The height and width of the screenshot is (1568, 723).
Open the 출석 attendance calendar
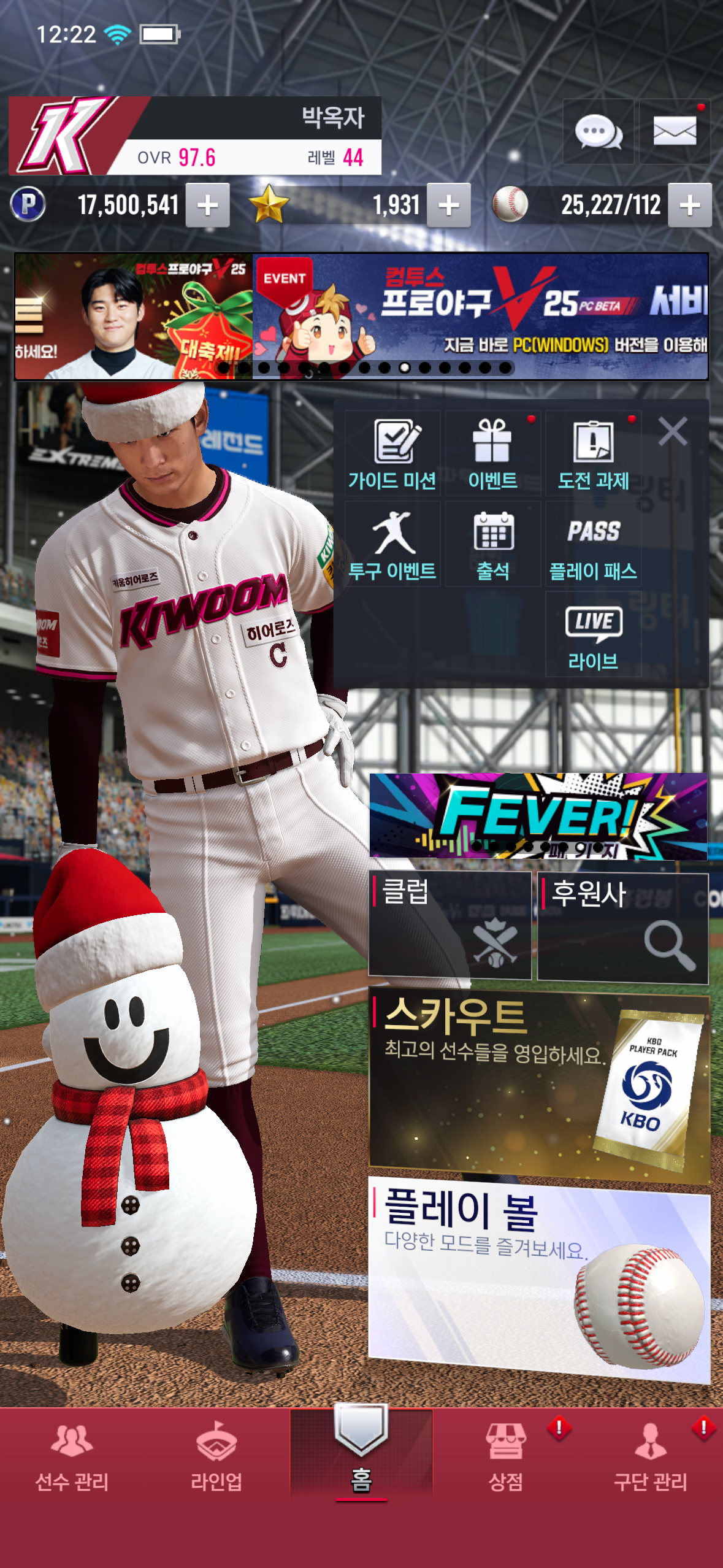pos(493,545)
